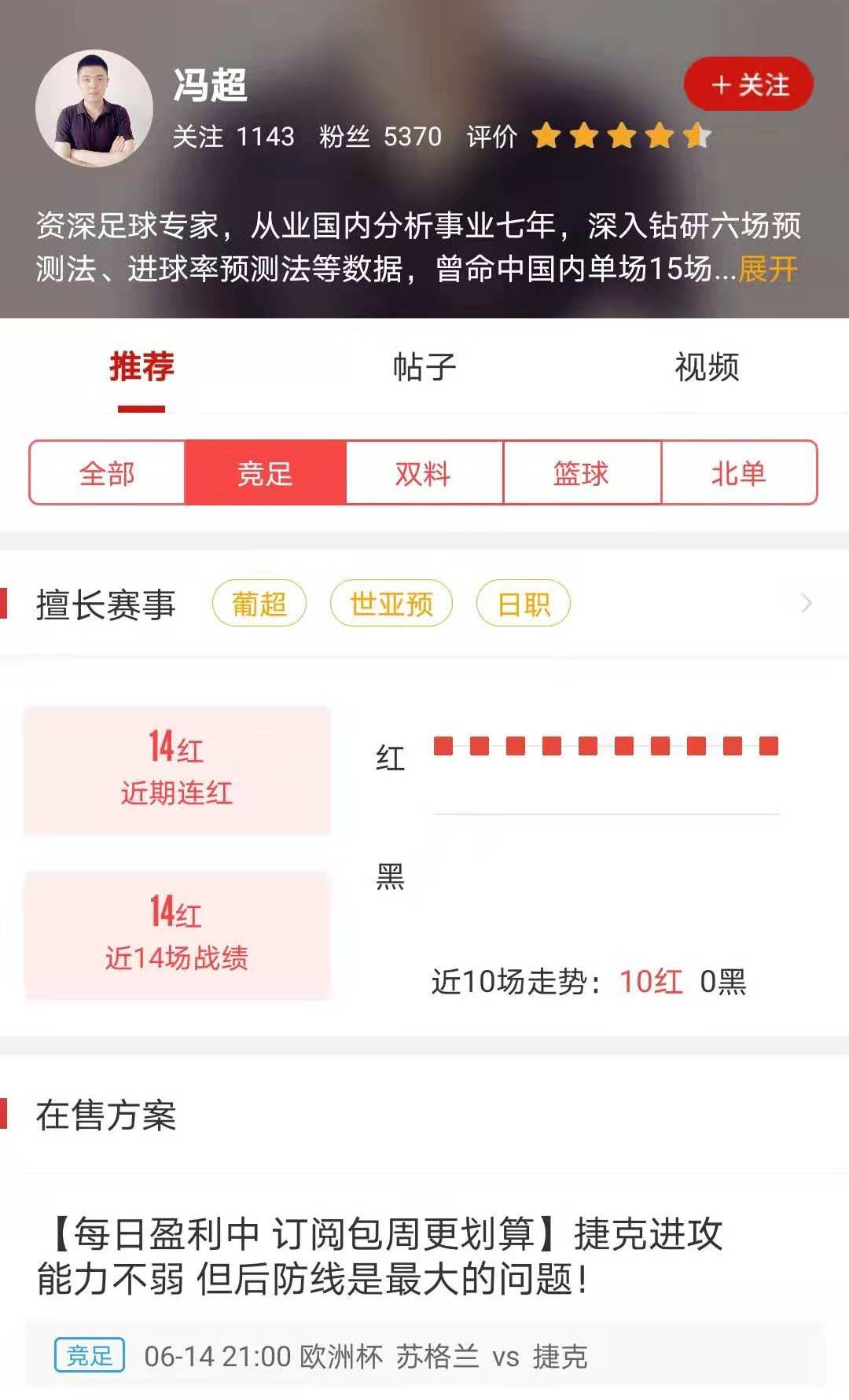Filter recommendations by 双料
Viewport: 849px width, 1400px height.
click(424, 473)
